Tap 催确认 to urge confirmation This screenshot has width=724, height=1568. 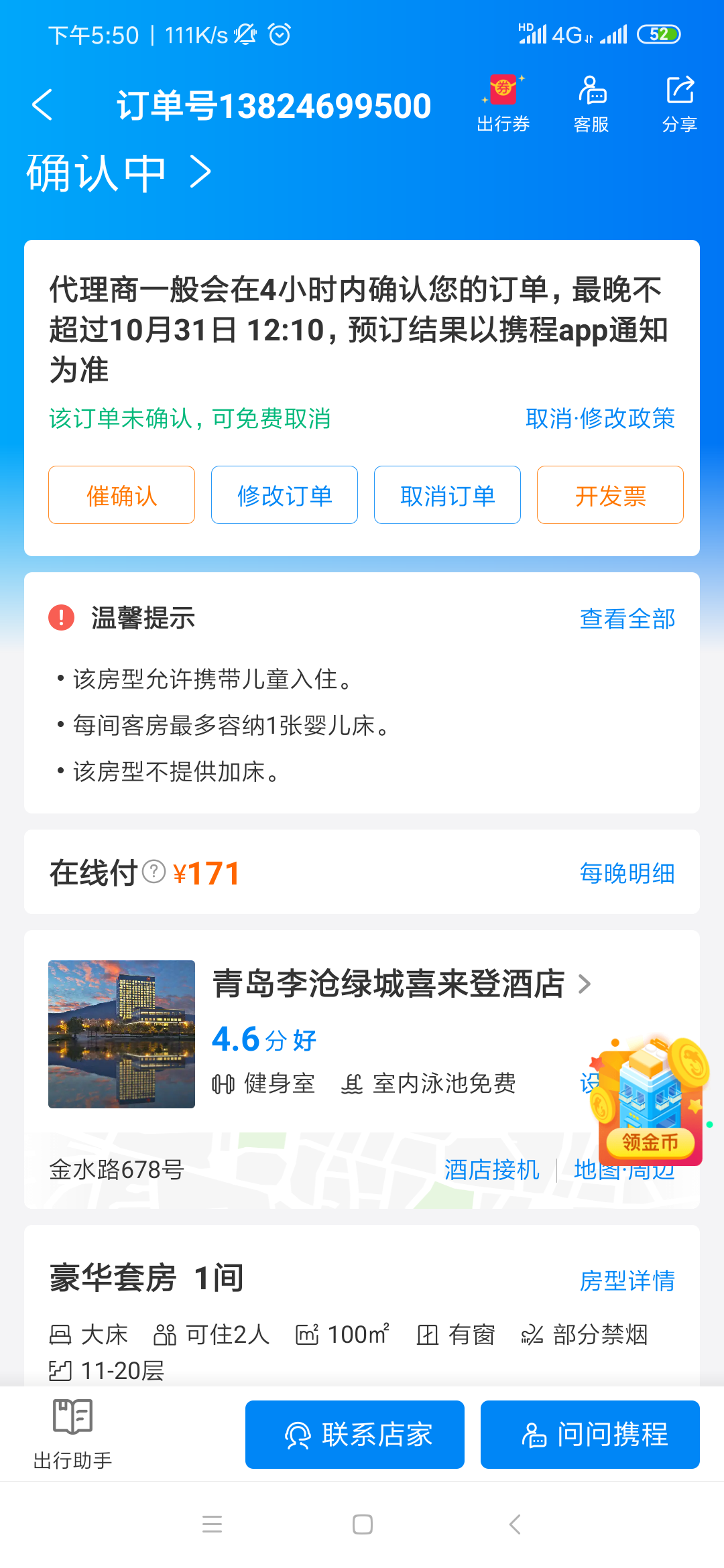[x=121, y=495]
